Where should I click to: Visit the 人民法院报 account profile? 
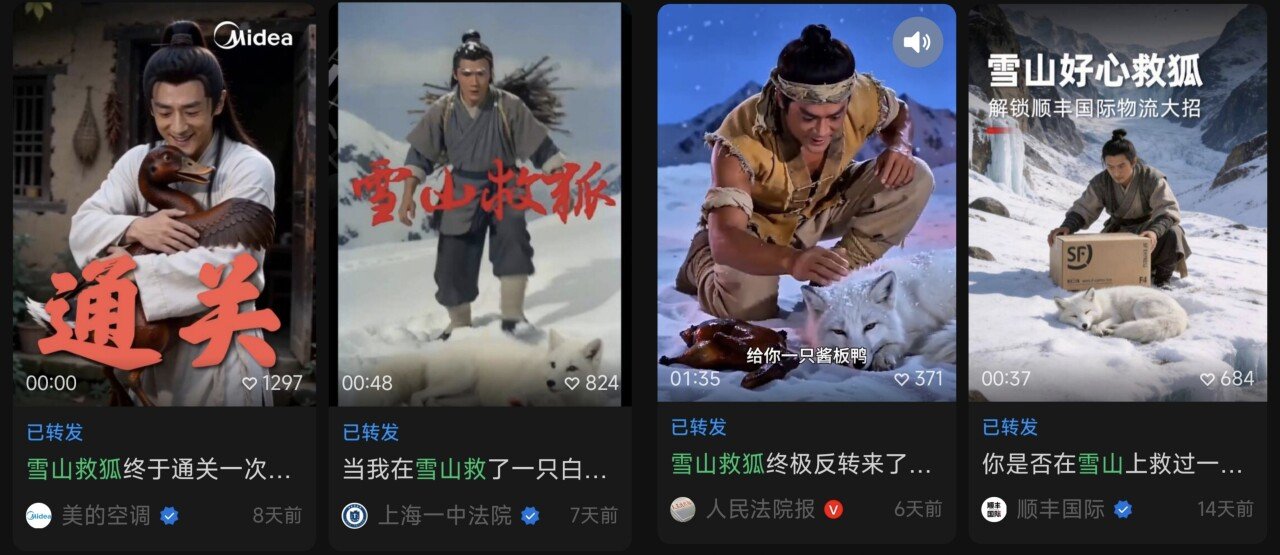pos(760,509)
